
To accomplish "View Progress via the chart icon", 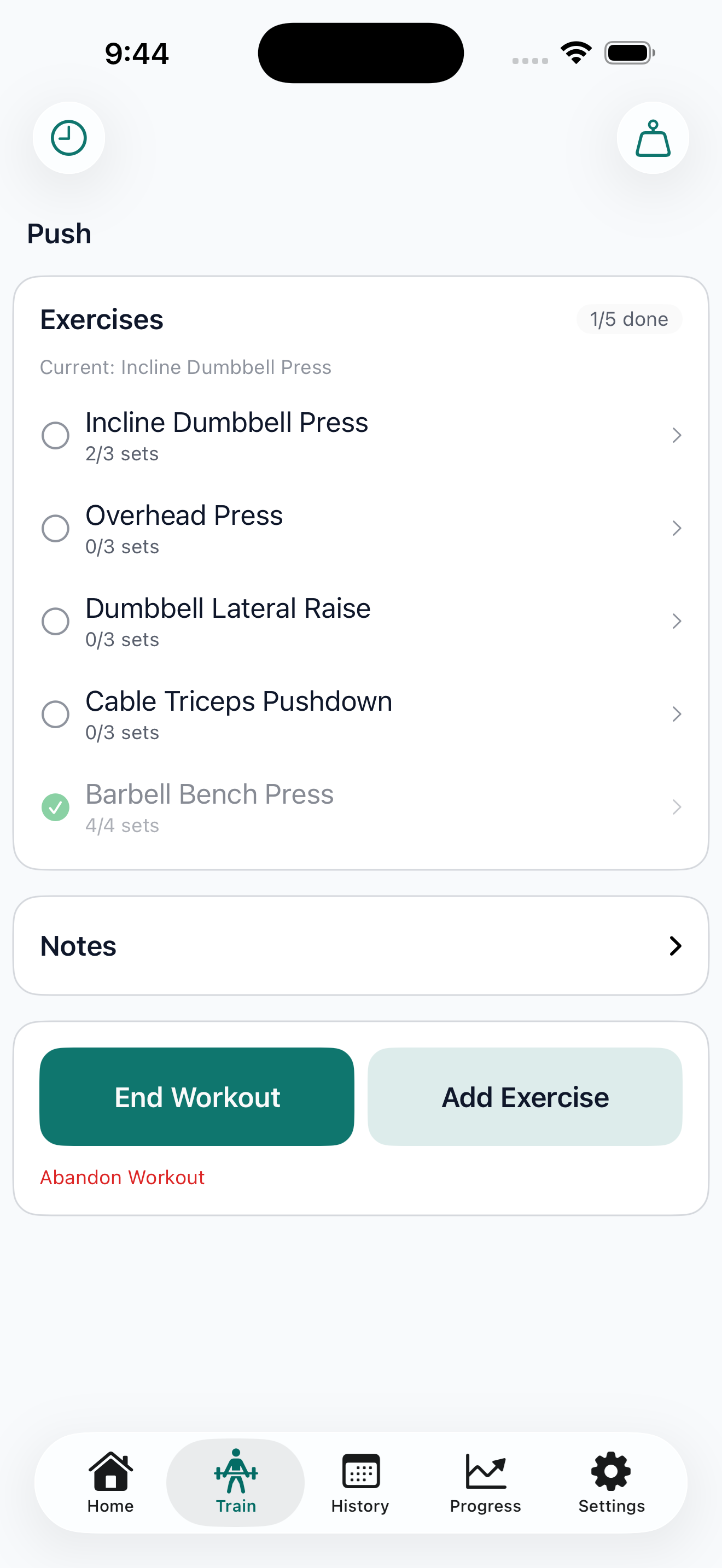I will click(x=485, y=1473).
